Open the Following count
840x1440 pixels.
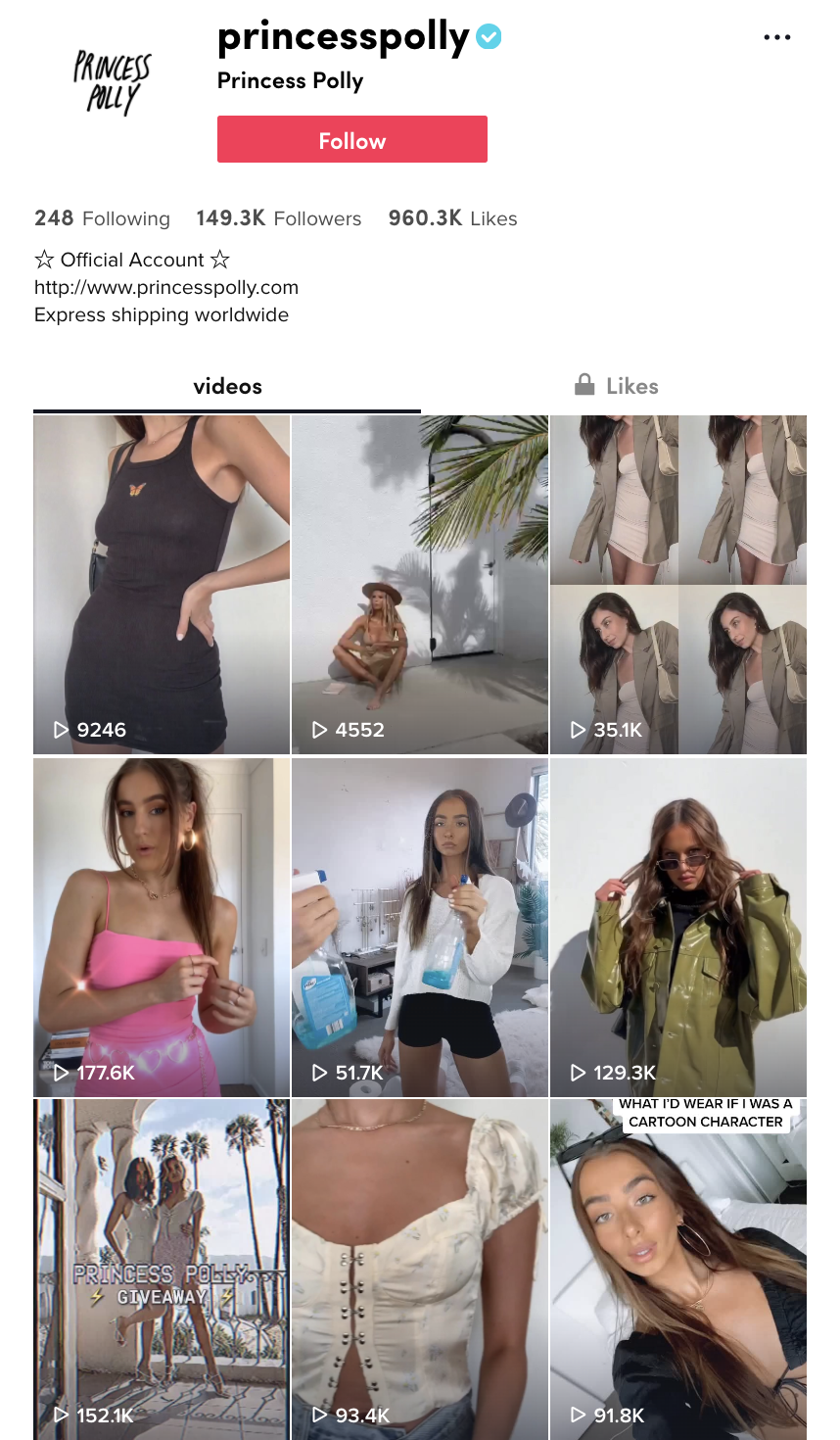(102, 218)
